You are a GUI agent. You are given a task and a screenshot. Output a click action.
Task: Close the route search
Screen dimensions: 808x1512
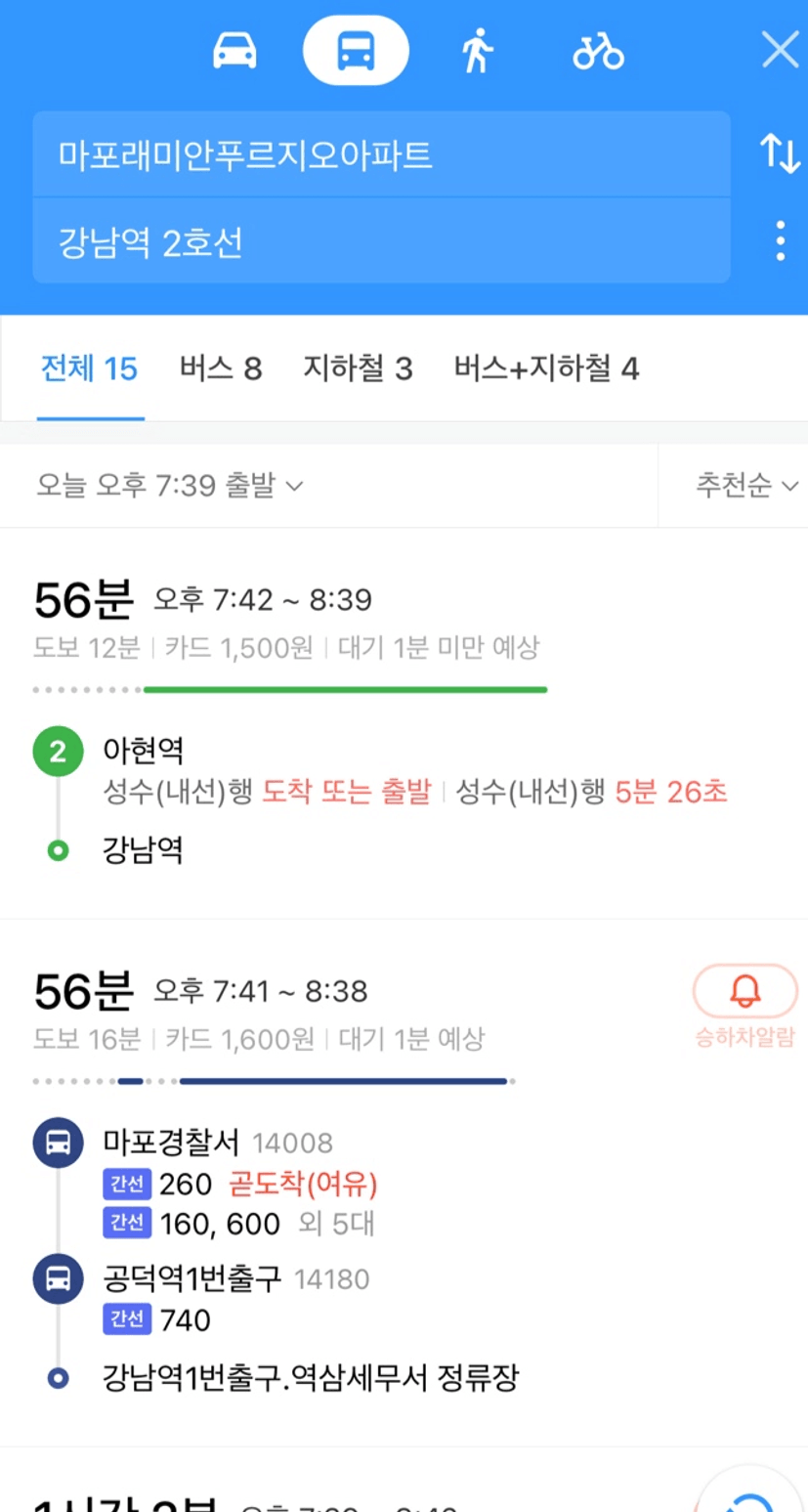coord(780,49)
